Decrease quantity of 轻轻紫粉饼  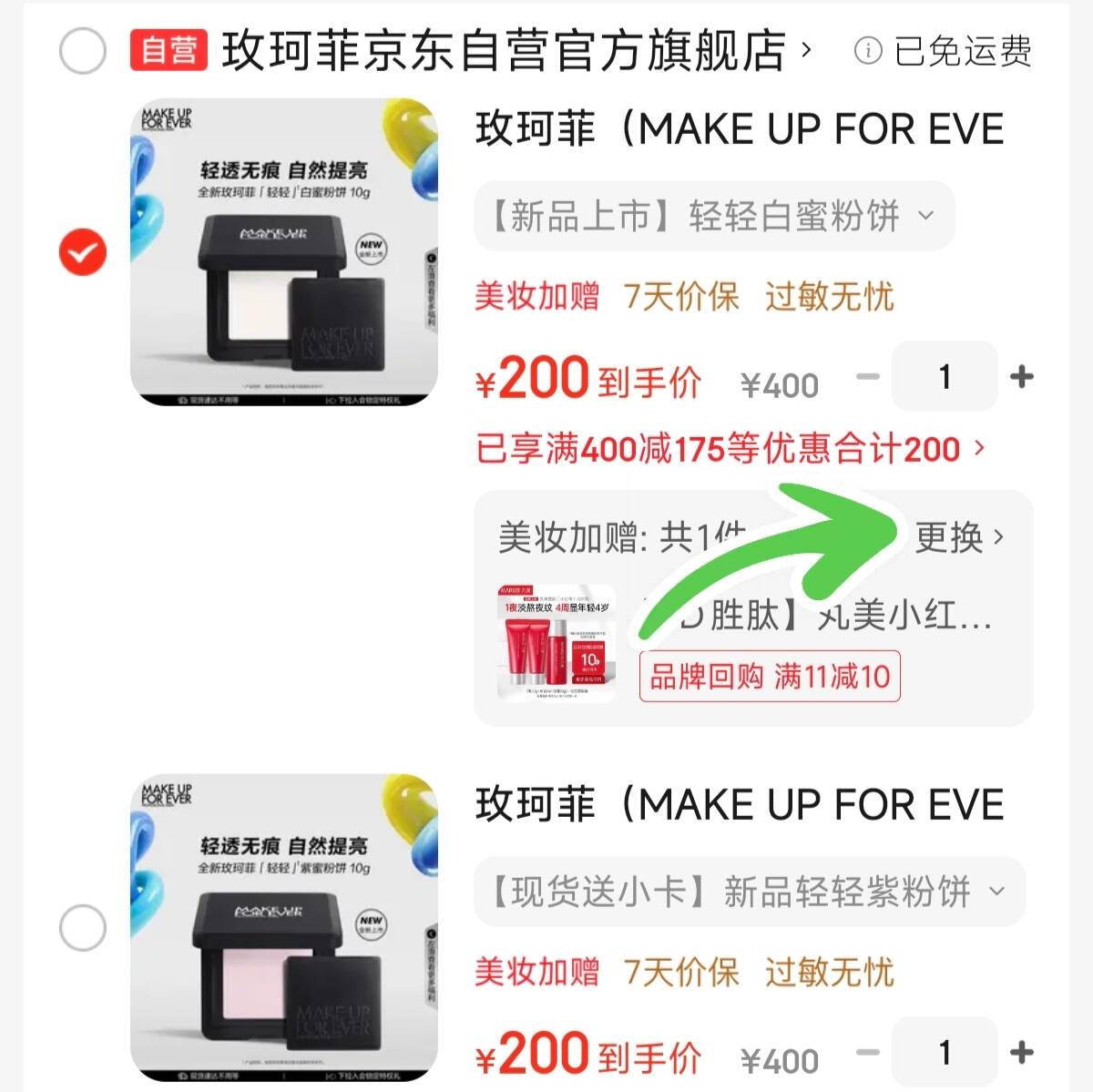868,1053
